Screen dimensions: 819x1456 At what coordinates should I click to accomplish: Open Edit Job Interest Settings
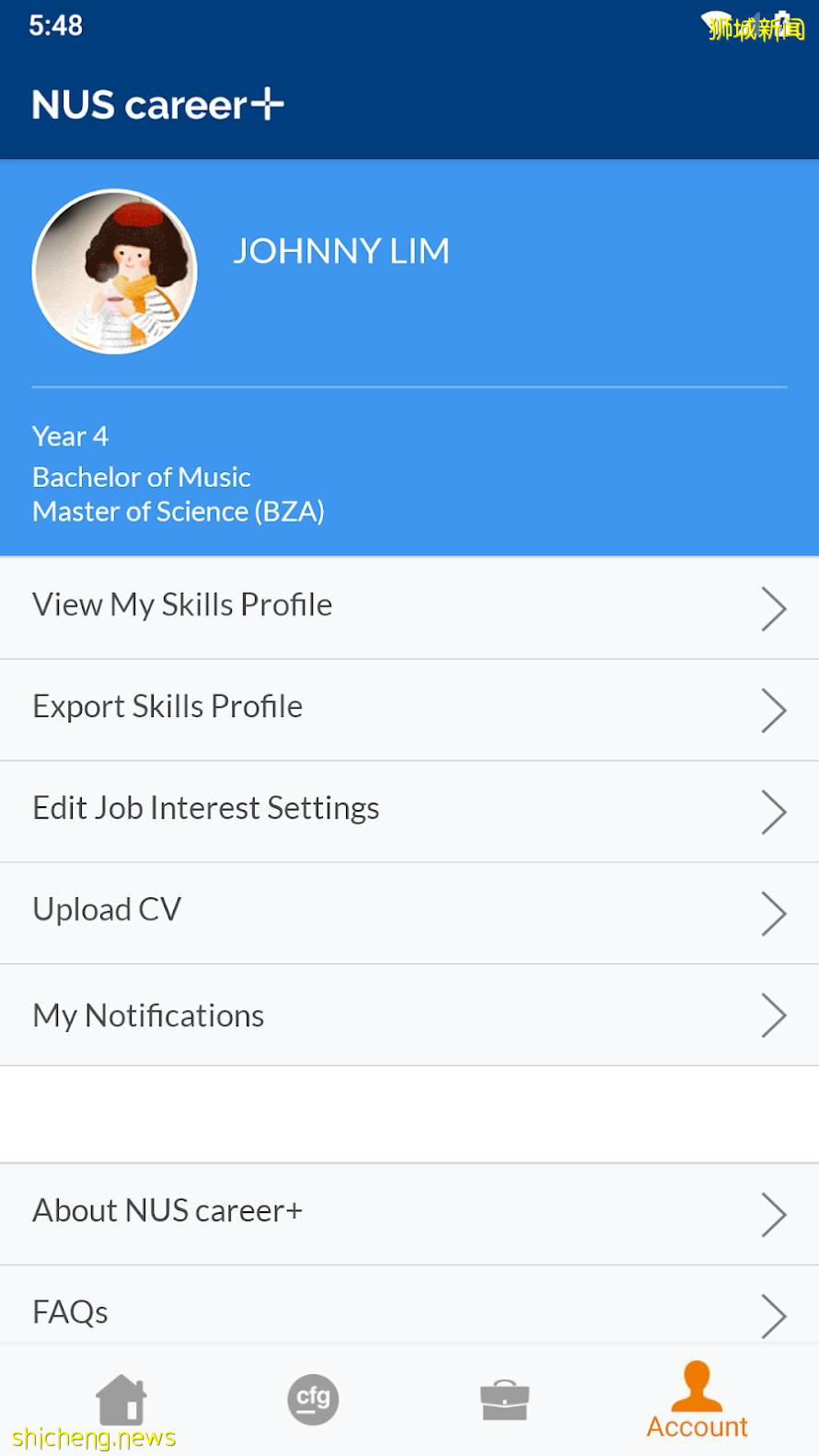[x=409, y=811]
